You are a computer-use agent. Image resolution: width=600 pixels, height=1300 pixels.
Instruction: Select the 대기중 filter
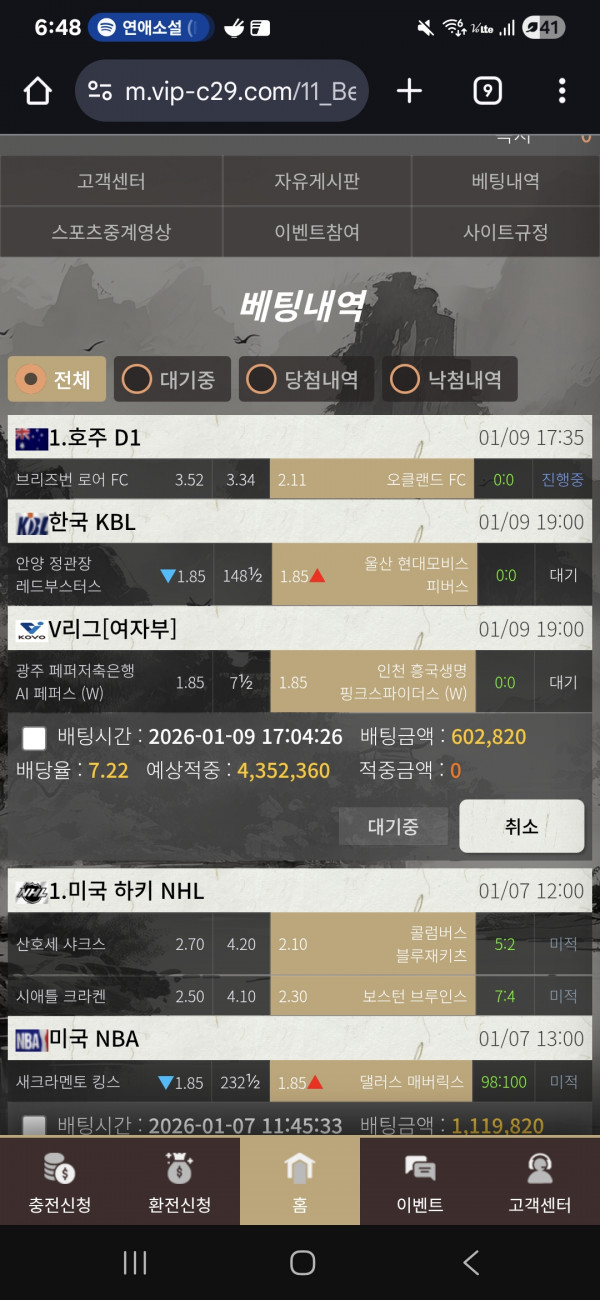pyautogui.click(x=173, y=379)
